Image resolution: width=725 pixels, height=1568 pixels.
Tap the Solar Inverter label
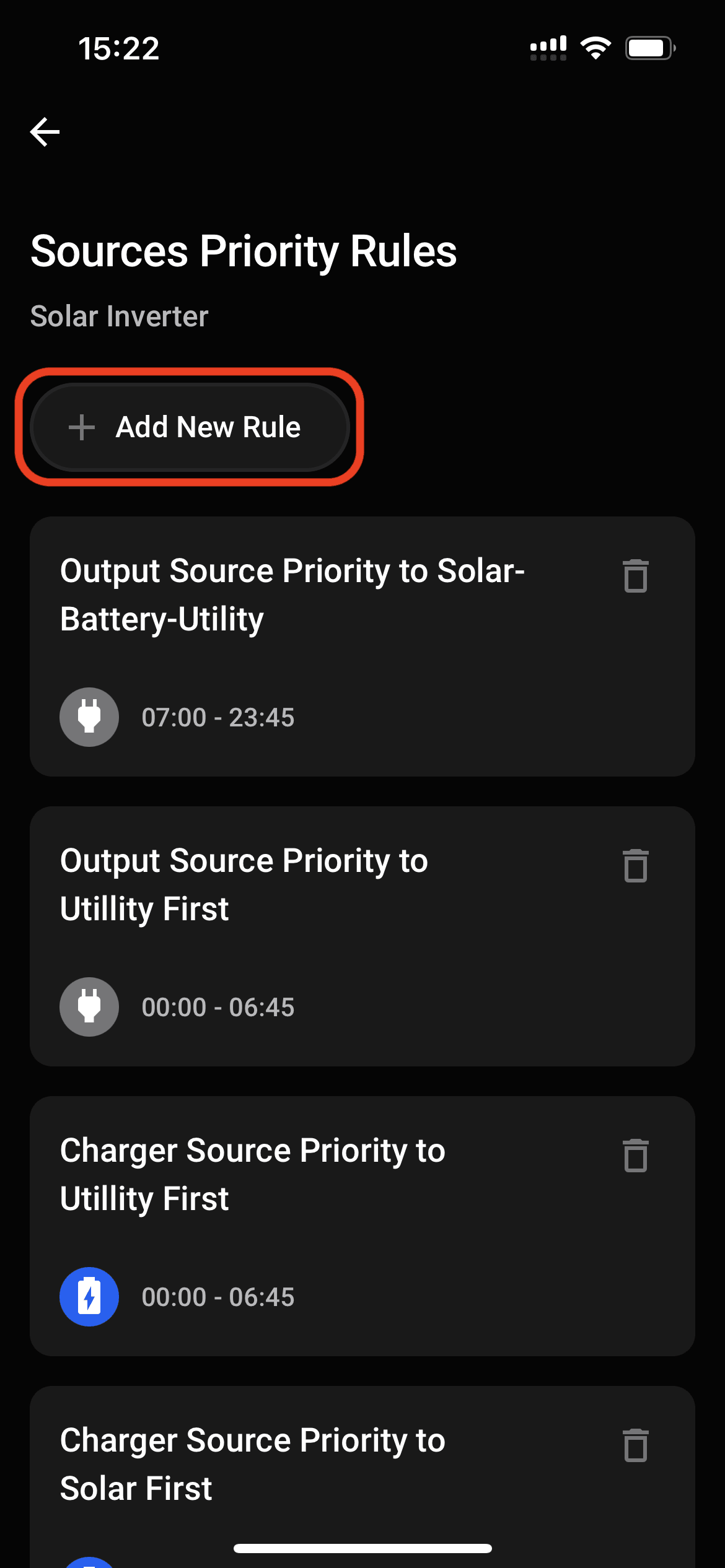pos(120,316)
